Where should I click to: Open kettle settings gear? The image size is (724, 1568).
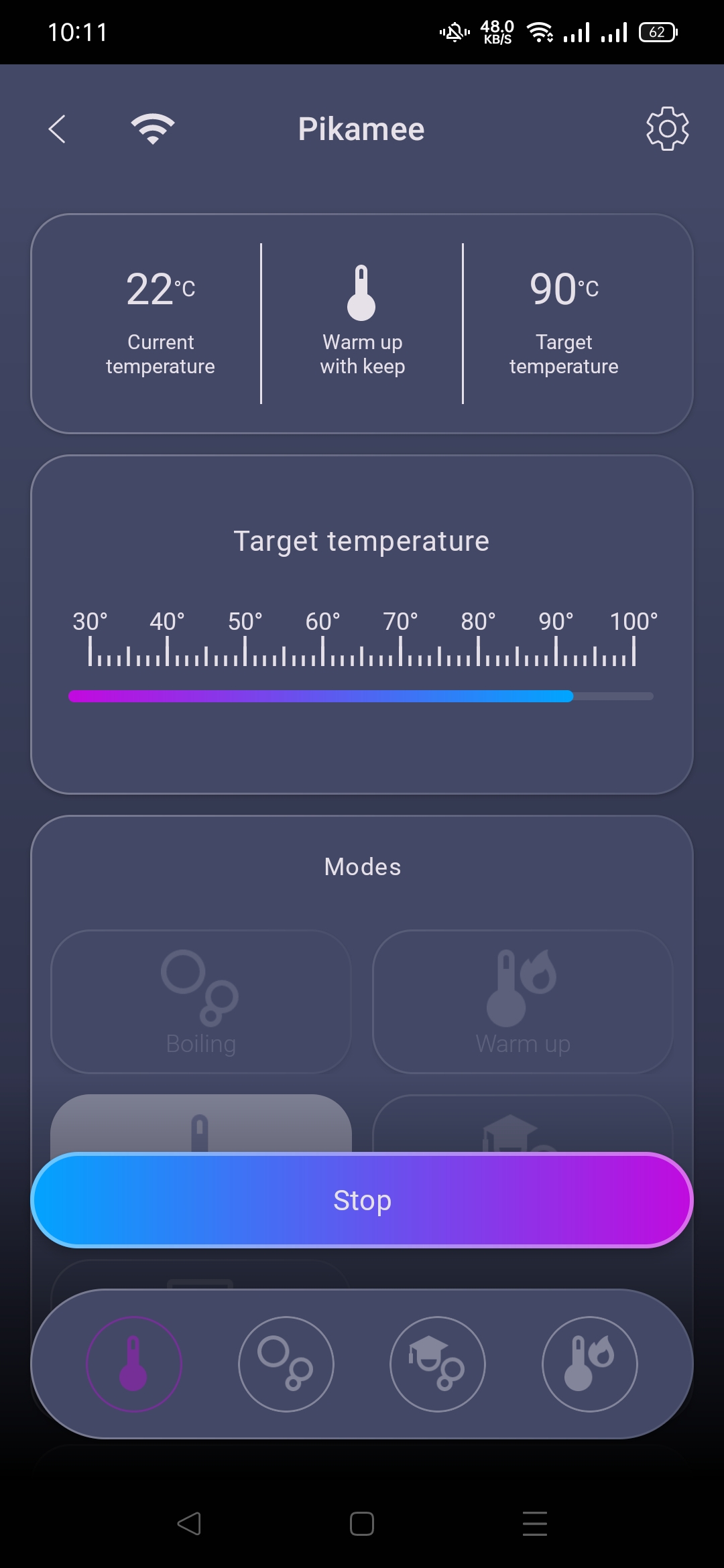(667, 129)
